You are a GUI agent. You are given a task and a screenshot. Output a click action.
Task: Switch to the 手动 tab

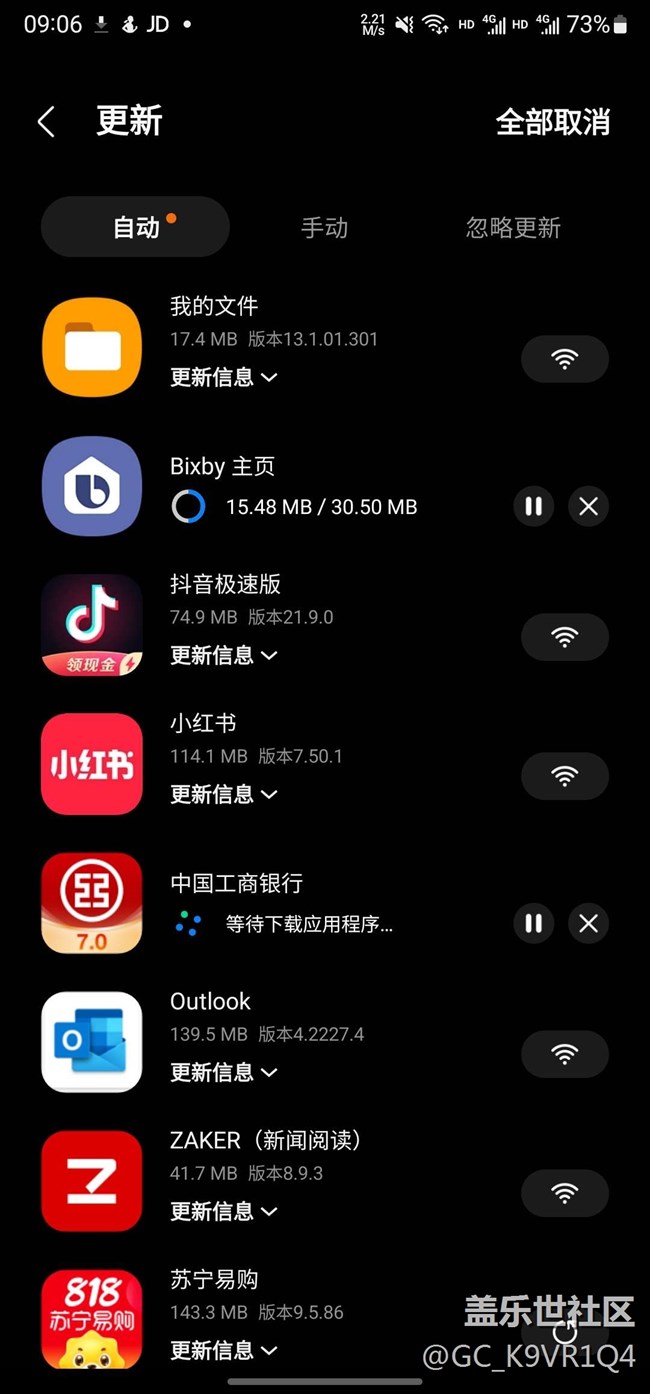click(324, 228)
